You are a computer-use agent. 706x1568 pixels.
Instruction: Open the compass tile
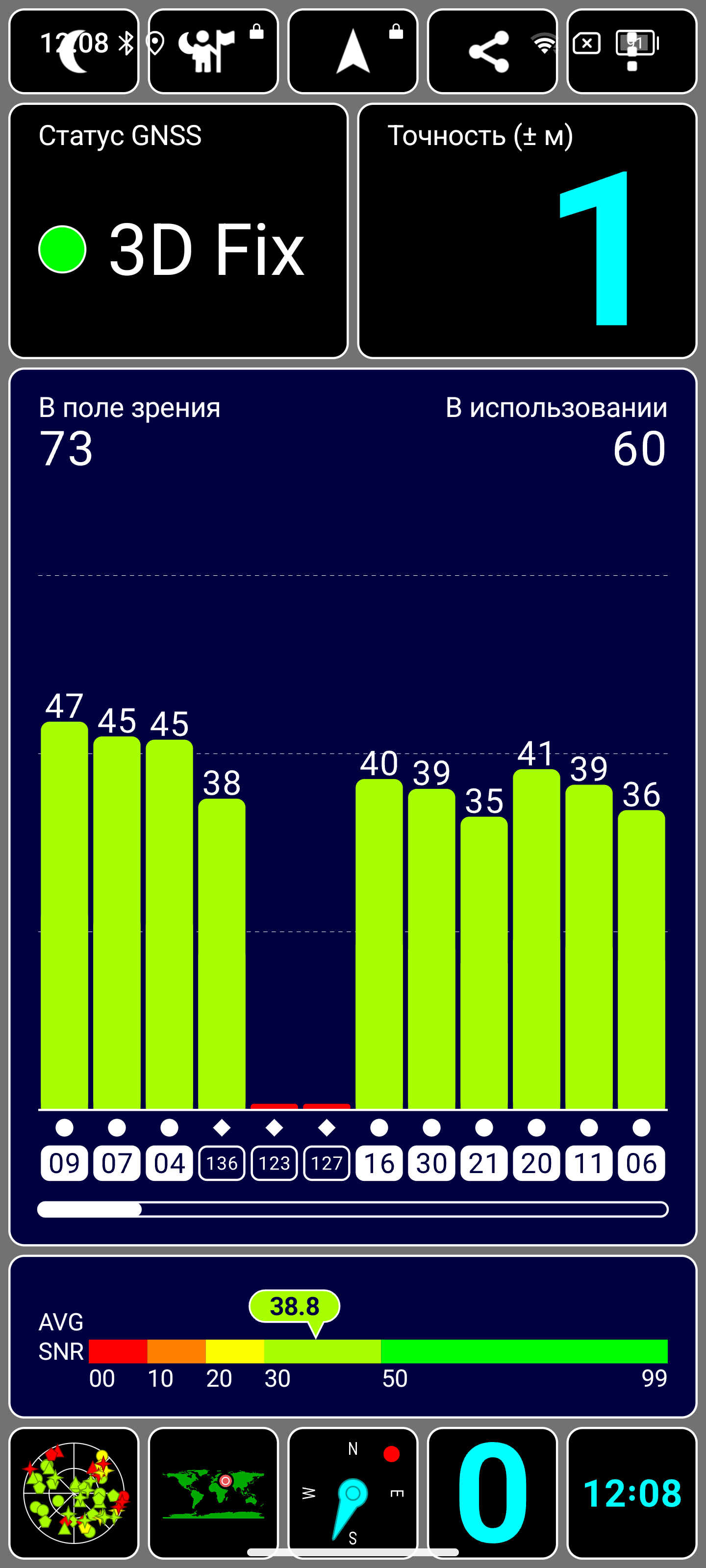tap(353, 1492)
